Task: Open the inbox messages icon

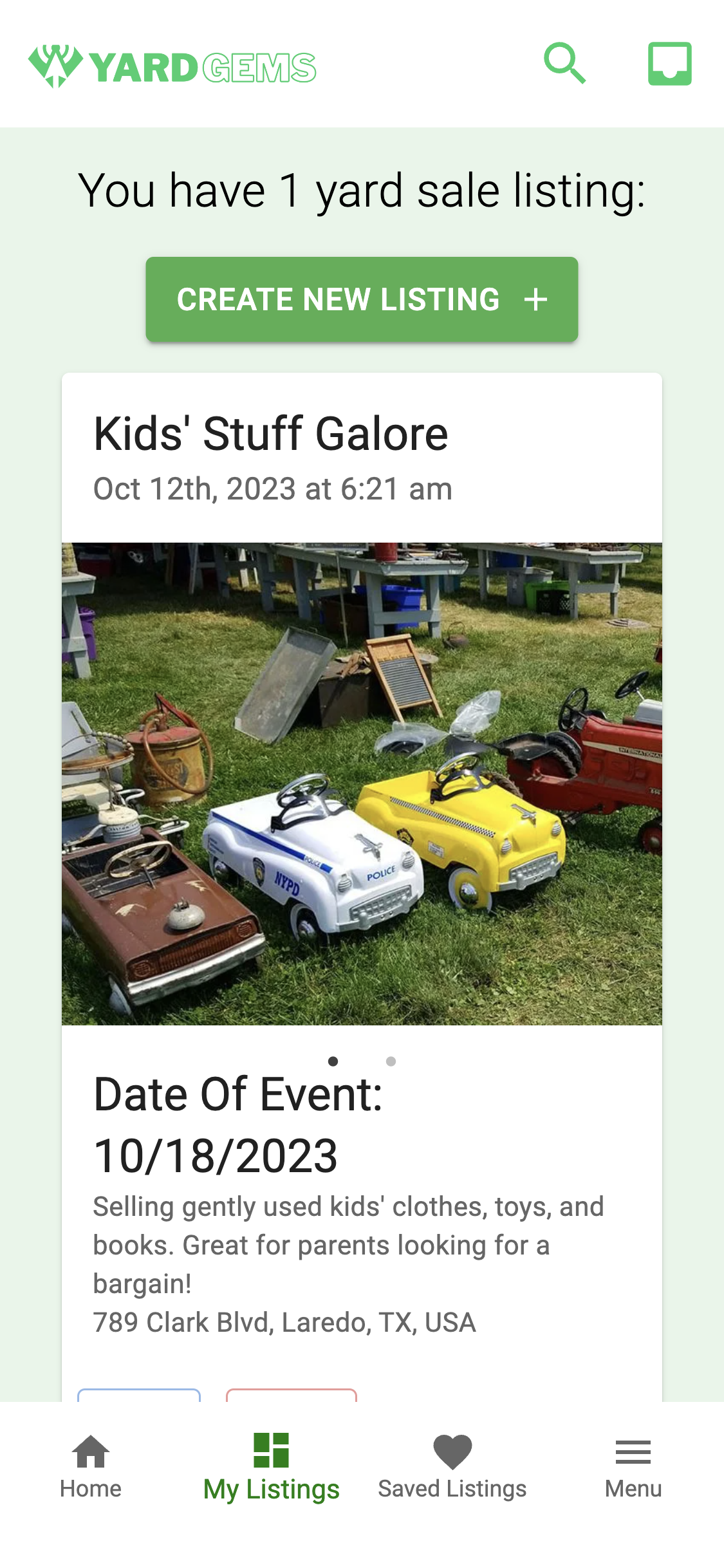Action: tap(669, 64)
